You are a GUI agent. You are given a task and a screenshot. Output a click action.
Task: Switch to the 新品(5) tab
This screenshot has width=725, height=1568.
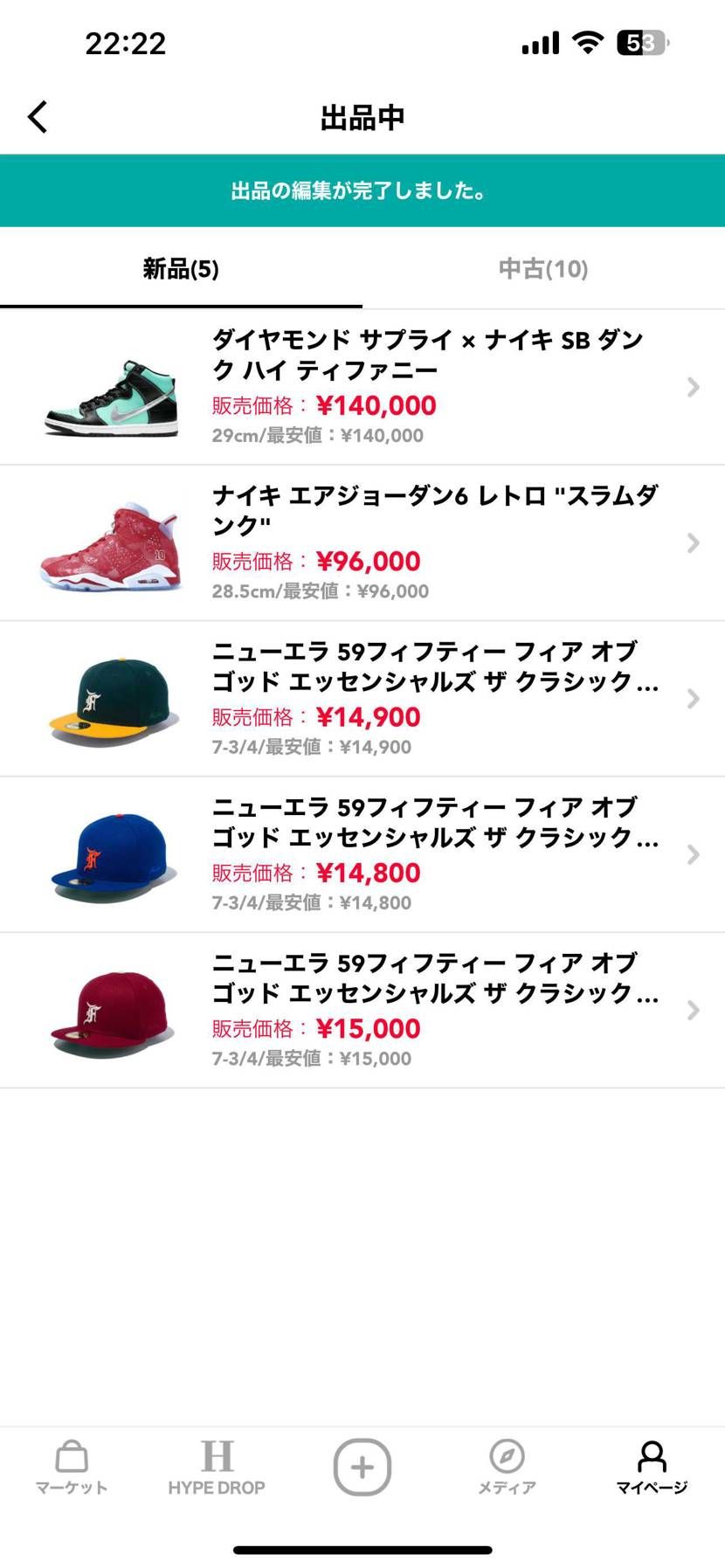pos(181,269)
